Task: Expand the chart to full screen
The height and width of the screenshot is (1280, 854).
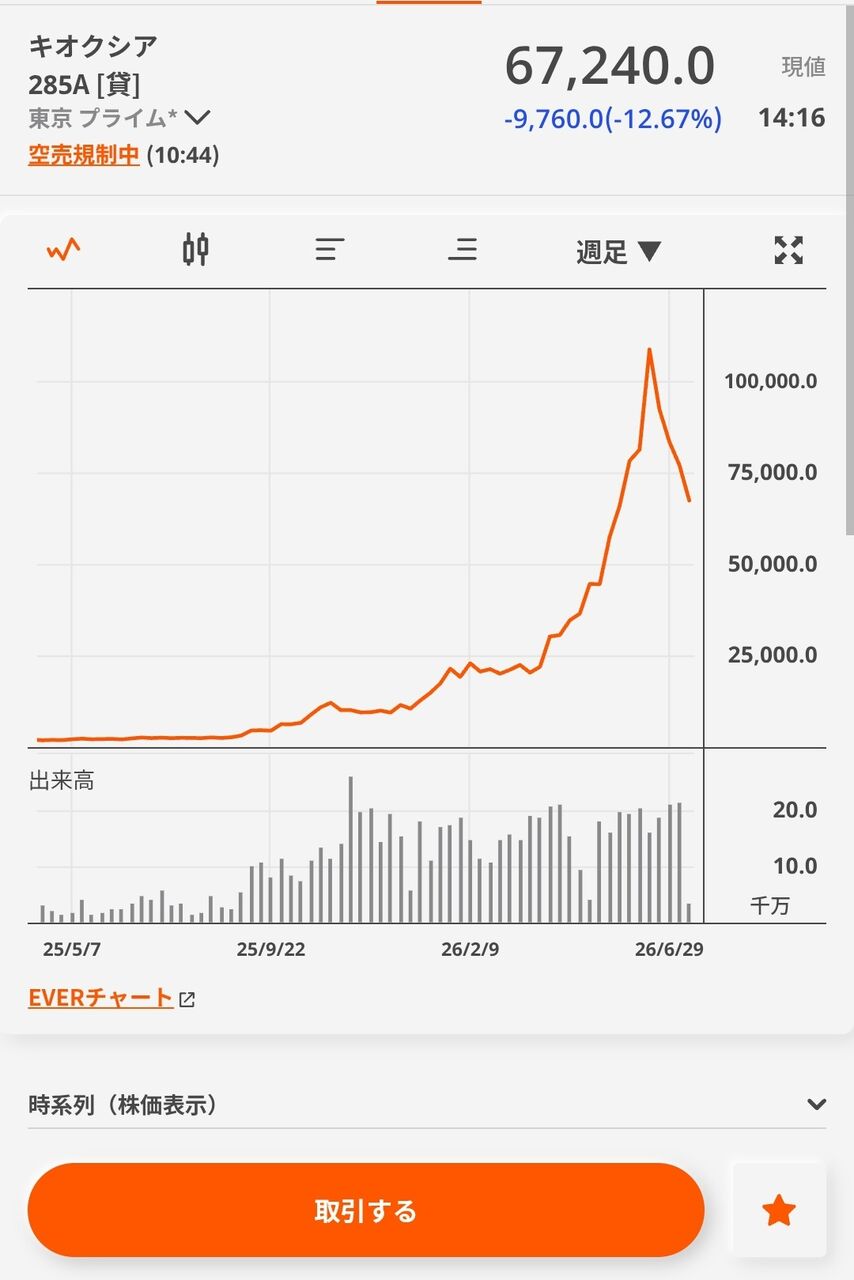Action: 789,250
